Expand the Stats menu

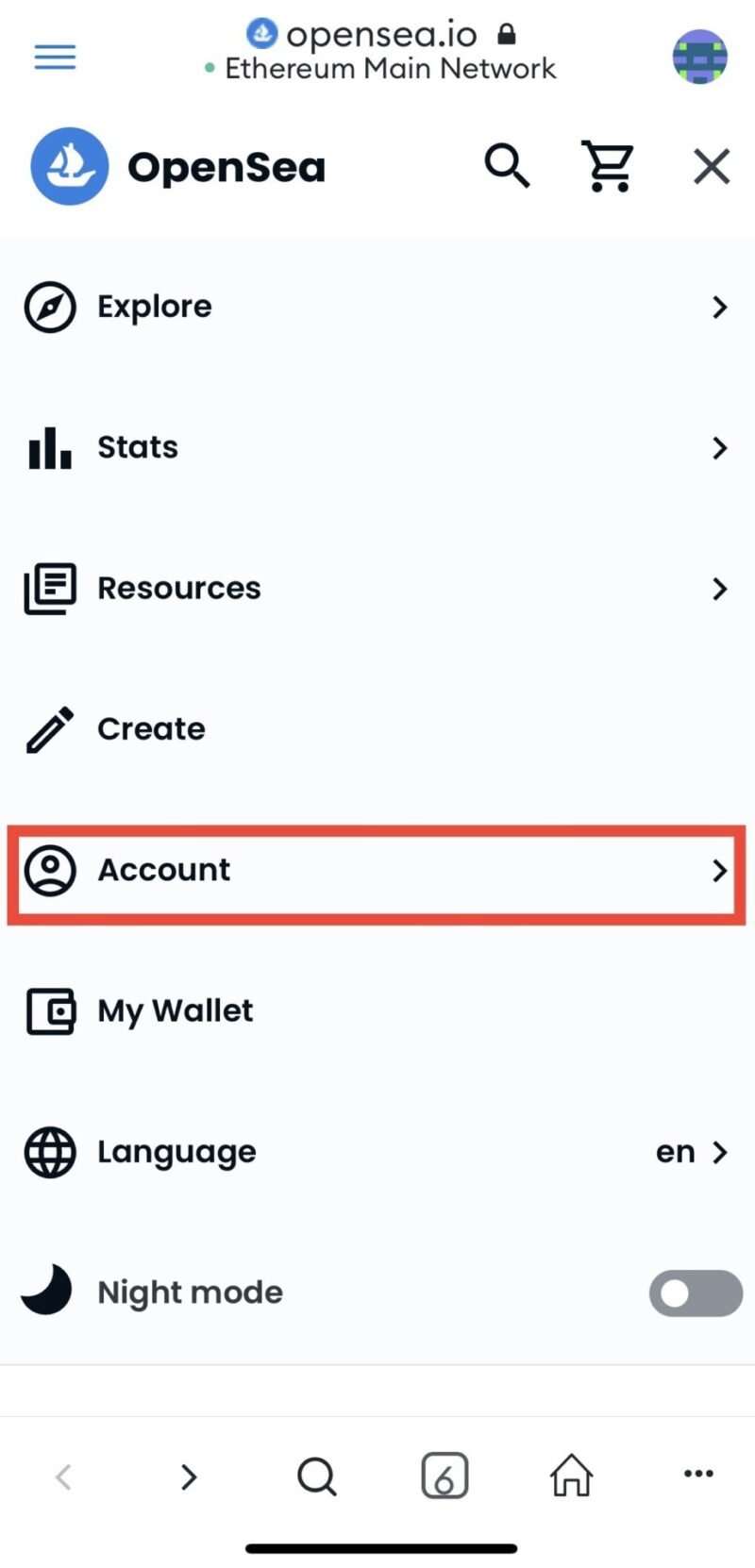pyautogui.click(x=377, y=447)
